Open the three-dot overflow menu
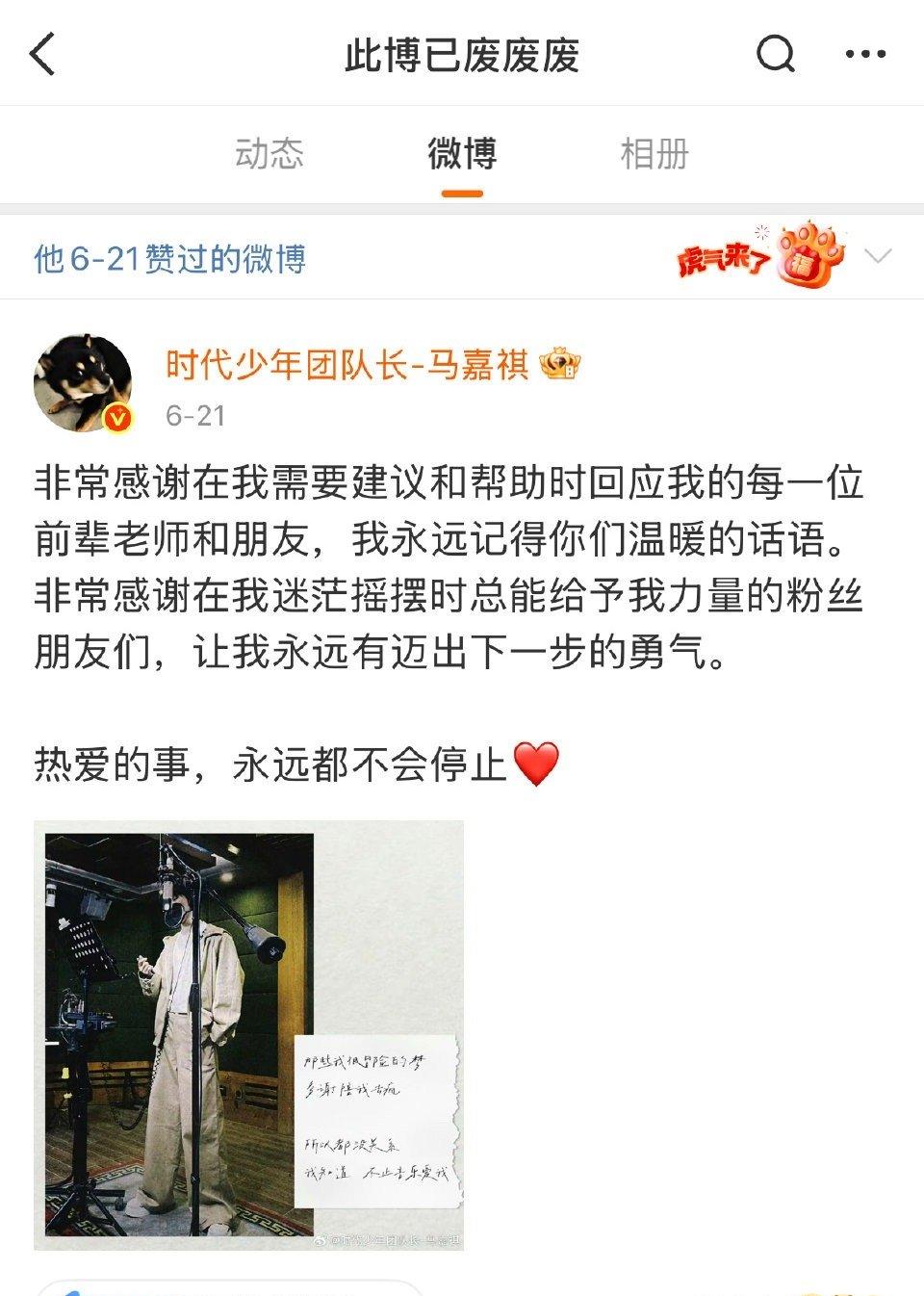Image resolution: width=924 pixels, height=1296 pixels. (x=864, y=54)
